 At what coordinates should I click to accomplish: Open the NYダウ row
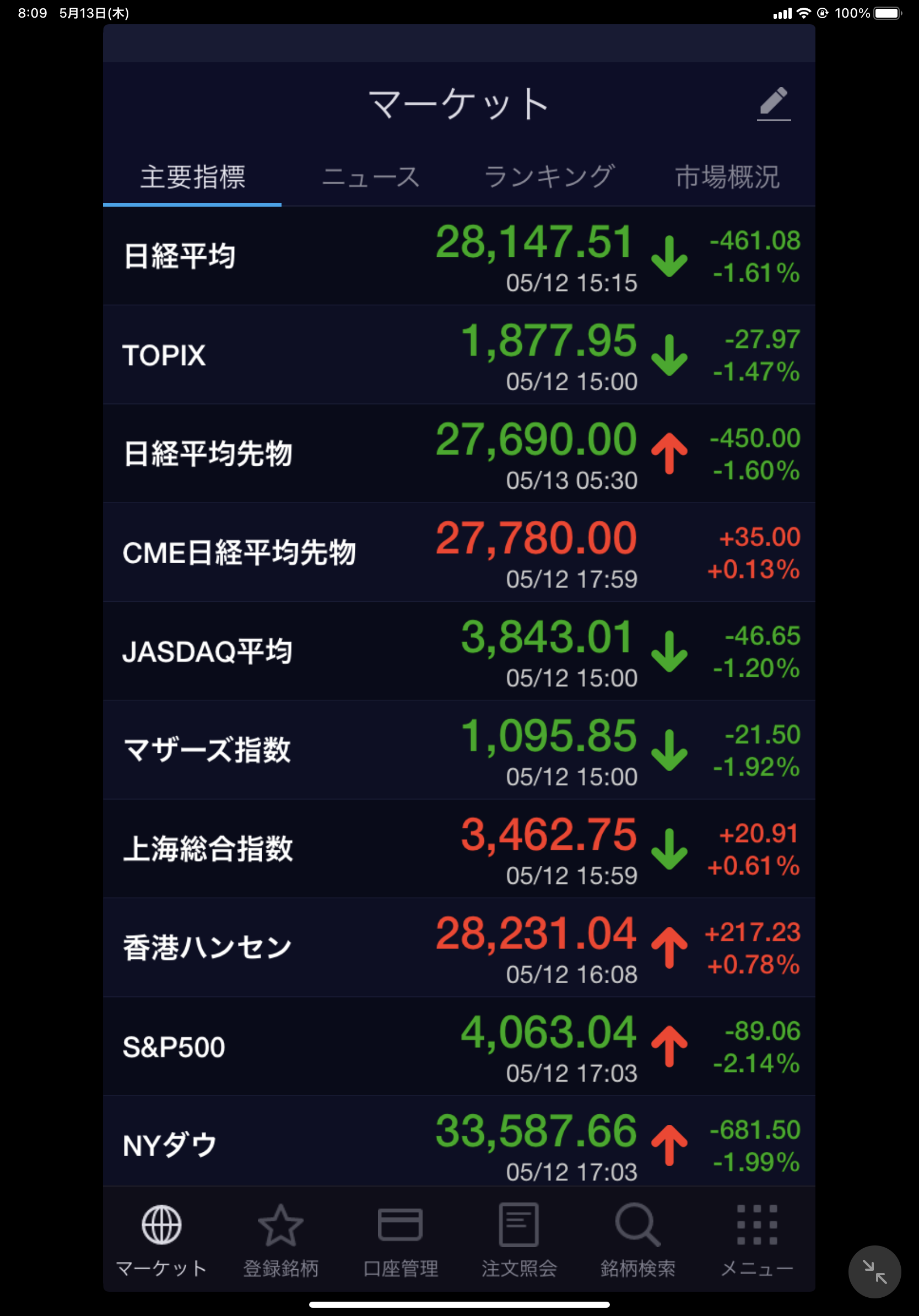tap(459, 1144)
